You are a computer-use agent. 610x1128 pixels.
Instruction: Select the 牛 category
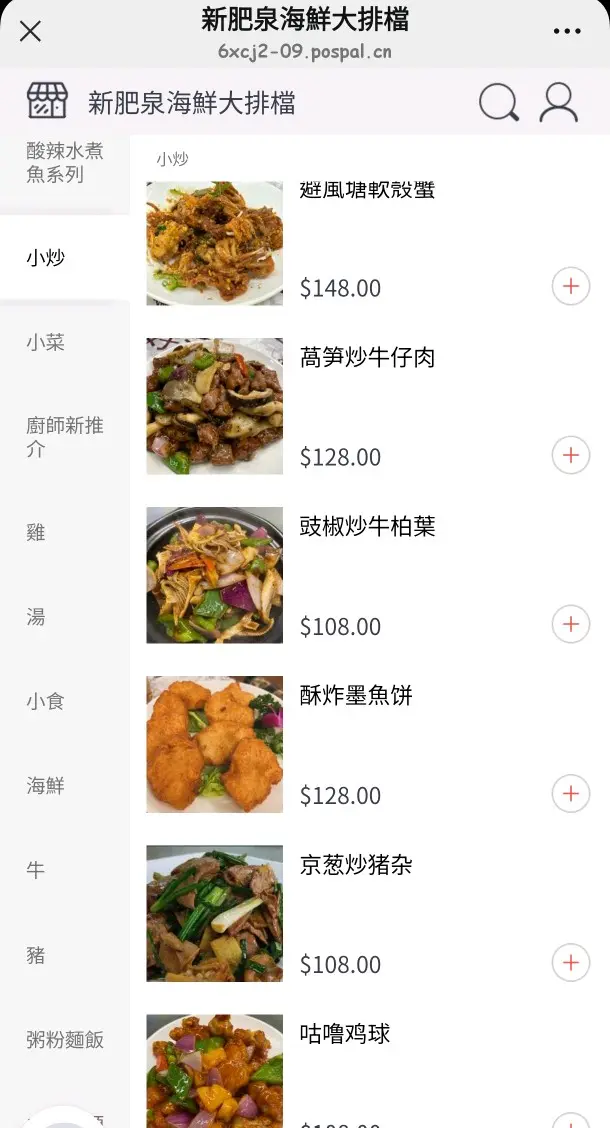(x=36, y=871)
